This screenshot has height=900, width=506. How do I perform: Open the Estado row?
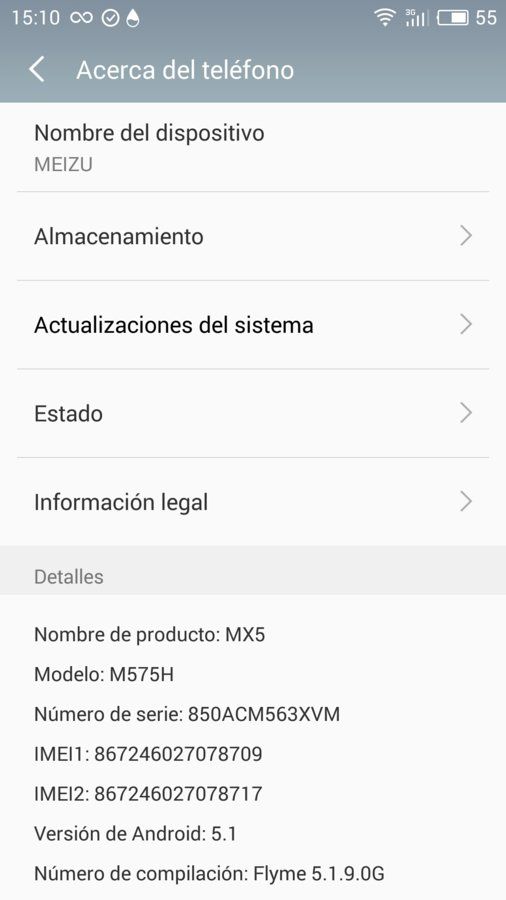[x=253, y=413]
